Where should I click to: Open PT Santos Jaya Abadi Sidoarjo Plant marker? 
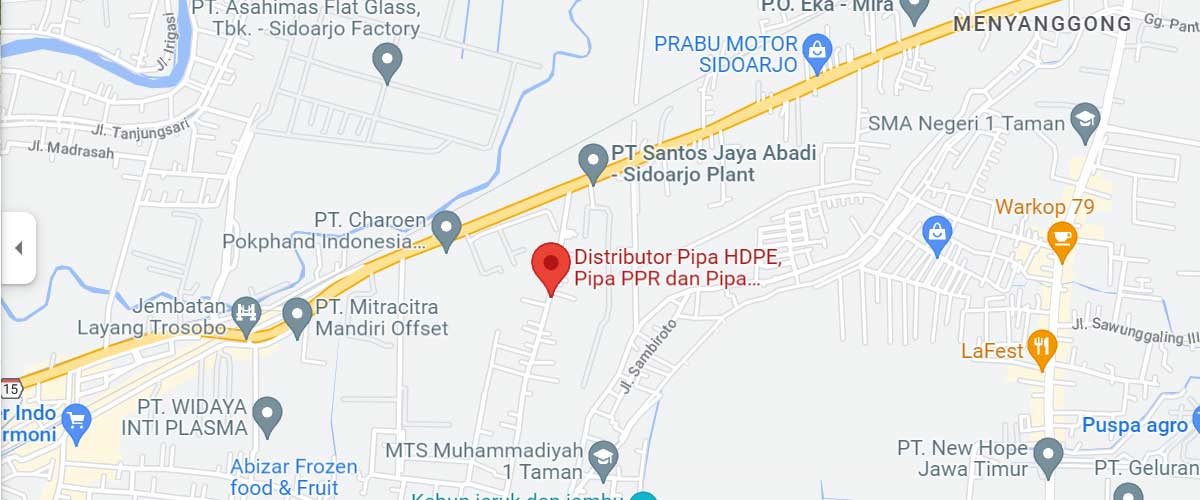click(594, 161)
